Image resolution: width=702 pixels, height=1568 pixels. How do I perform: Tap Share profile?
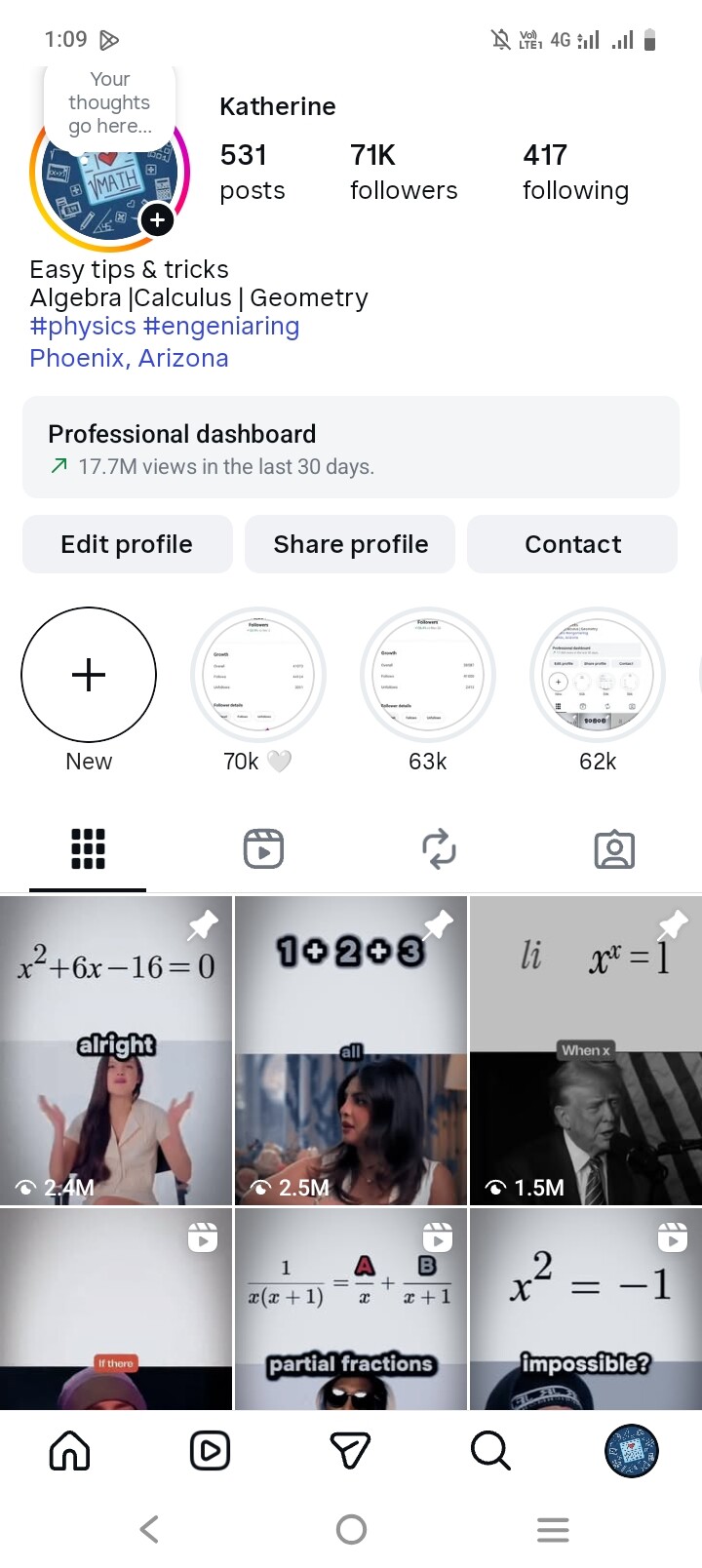[350, 544]
